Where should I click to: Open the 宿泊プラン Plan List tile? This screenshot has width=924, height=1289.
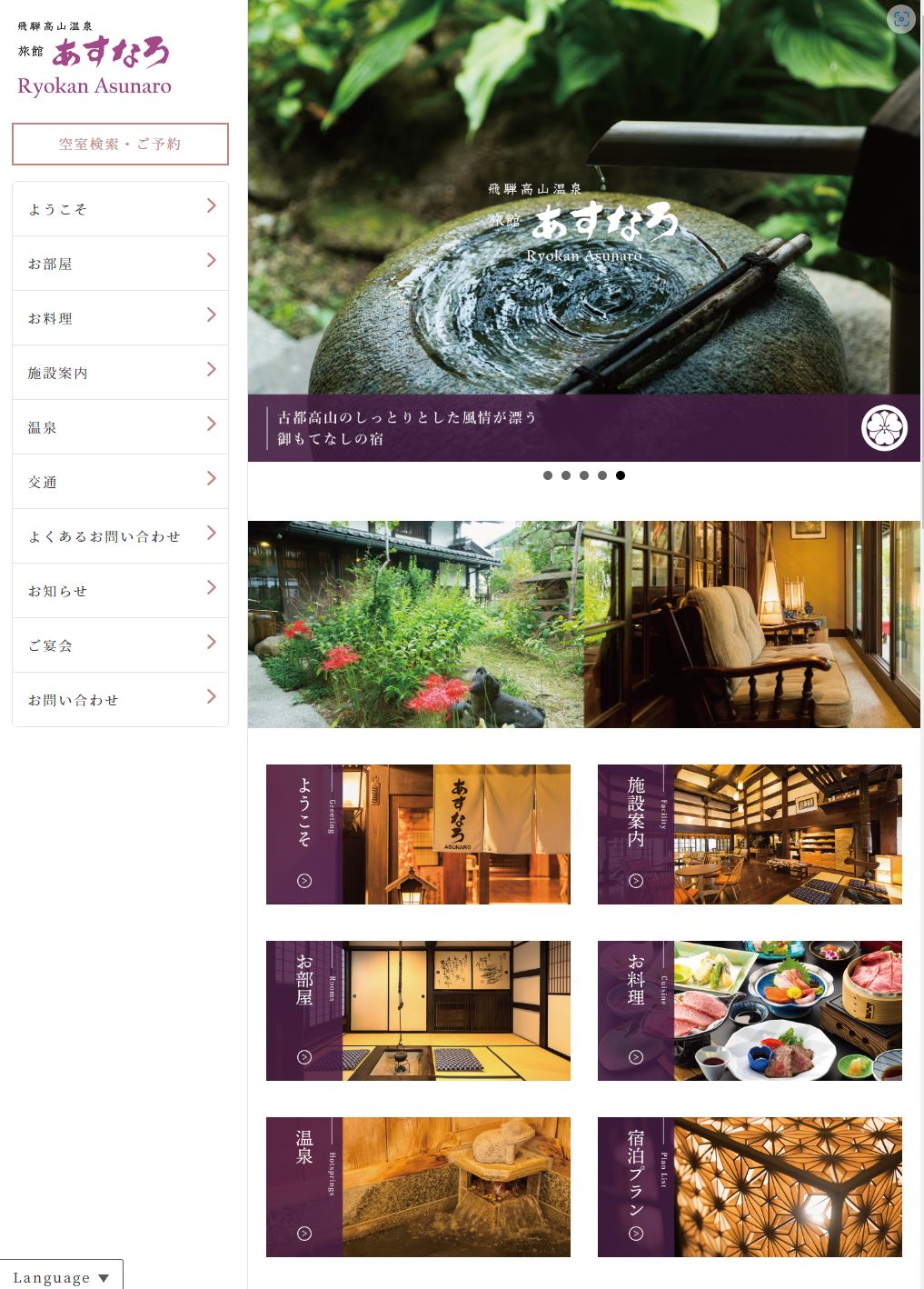(750, 1187)
